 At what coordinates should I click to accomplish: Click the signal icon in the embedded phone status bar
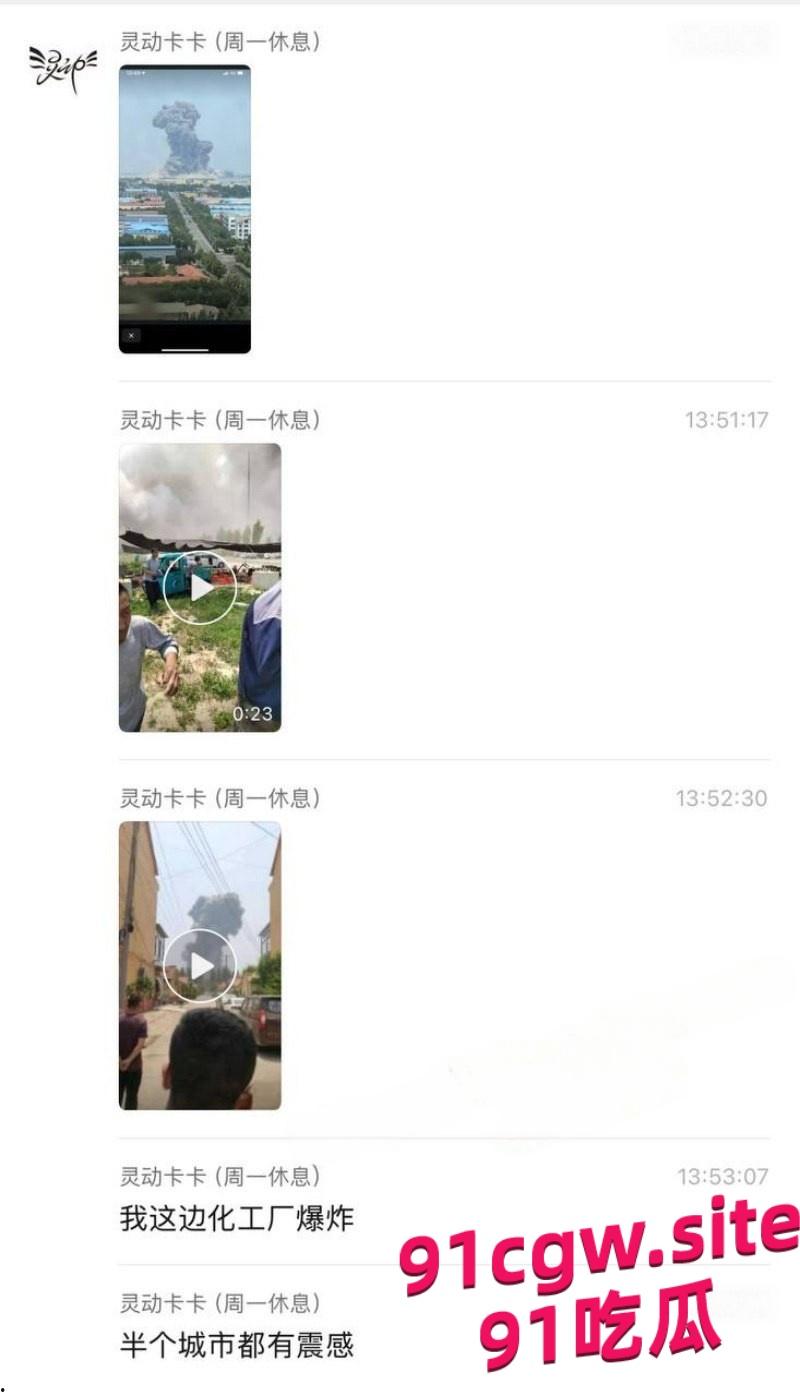click(x=227, y=73)
